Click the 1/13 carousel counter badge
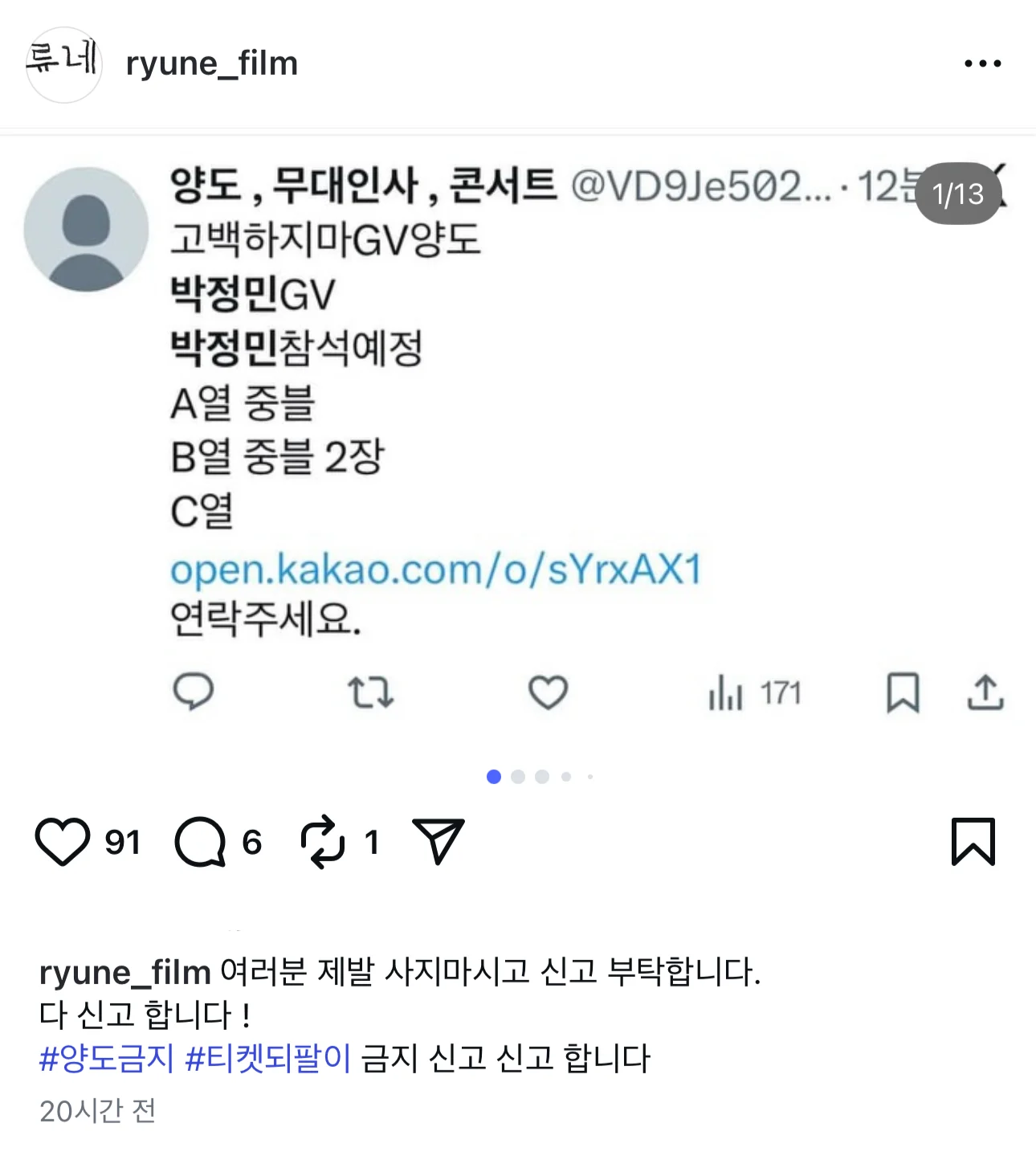 957,194
